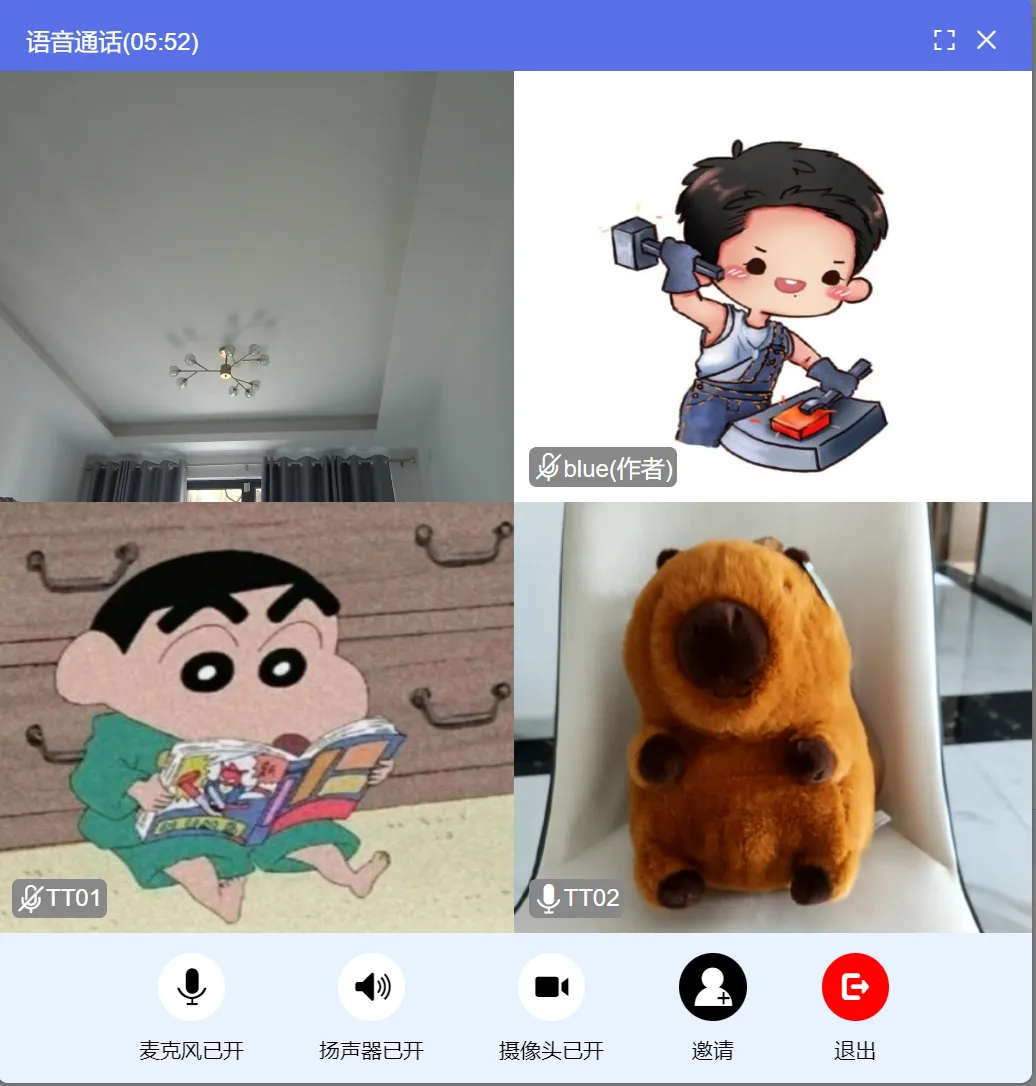This screenshot has width=1036, height=1086.
Task: Open invite options with the 邀请 person icon
Action: (x=712, y=986)
